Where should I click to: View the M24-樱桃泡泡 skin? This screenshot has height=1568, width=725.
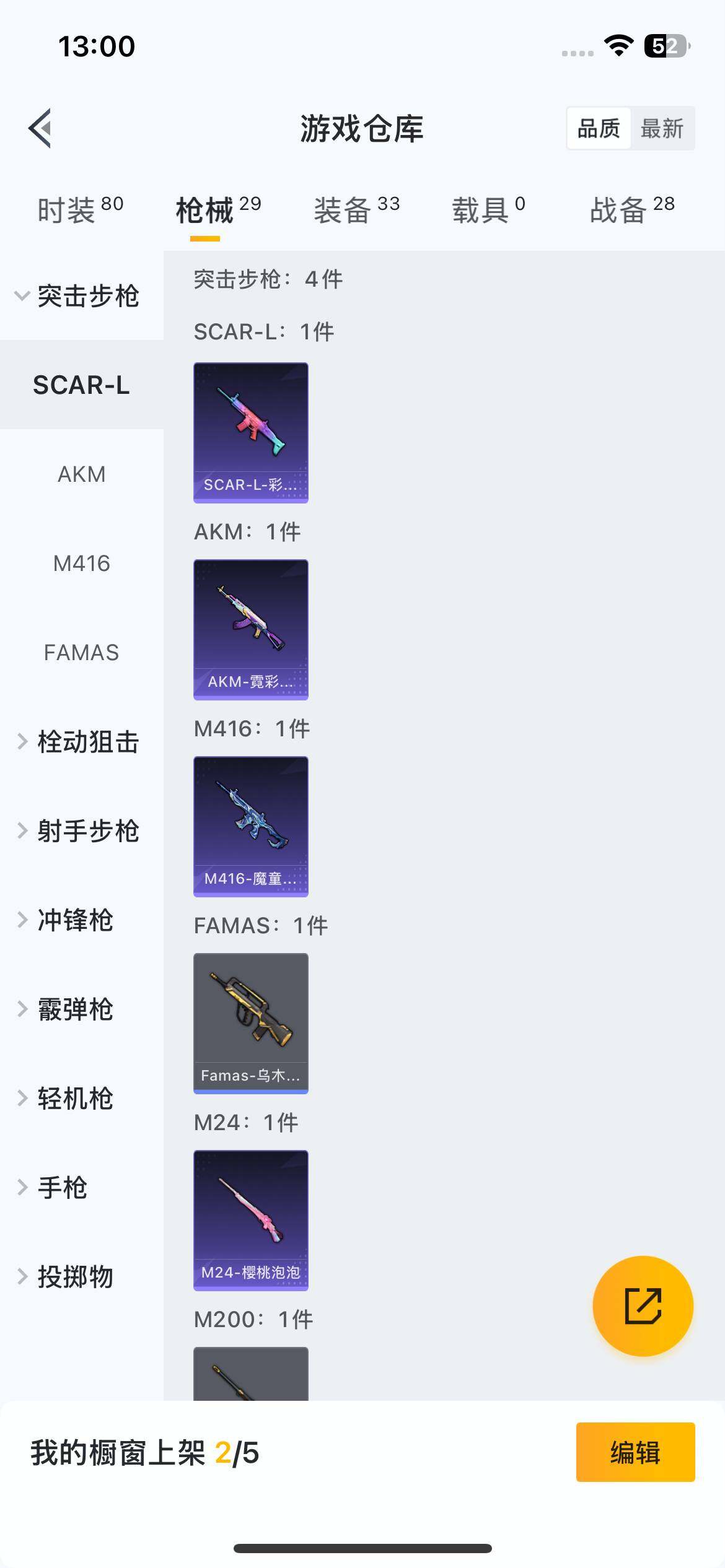[x=251, y=1220]
